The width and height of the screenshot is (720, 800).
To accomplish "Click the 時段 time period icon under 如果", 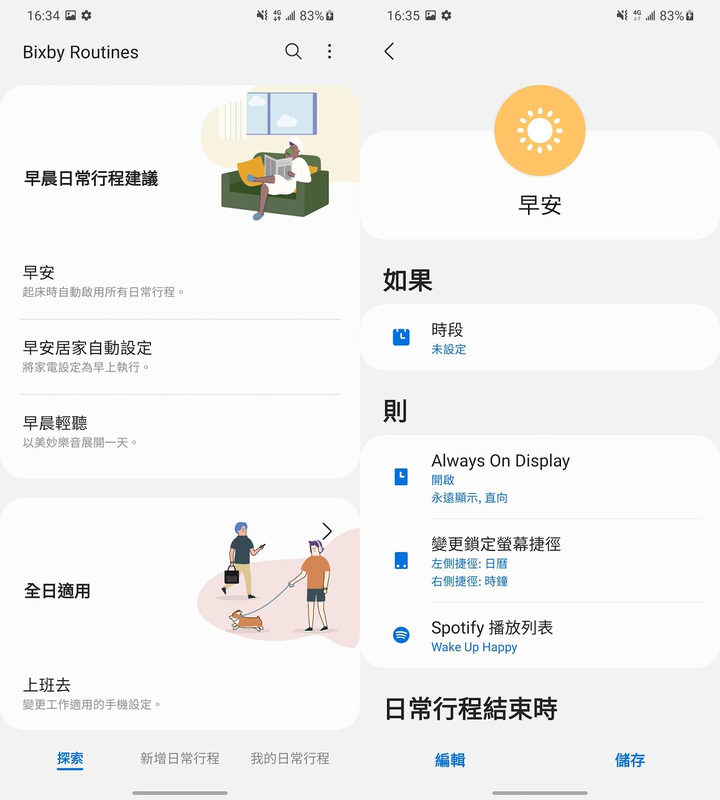I will pyautogui.click(x=399, y=338).
